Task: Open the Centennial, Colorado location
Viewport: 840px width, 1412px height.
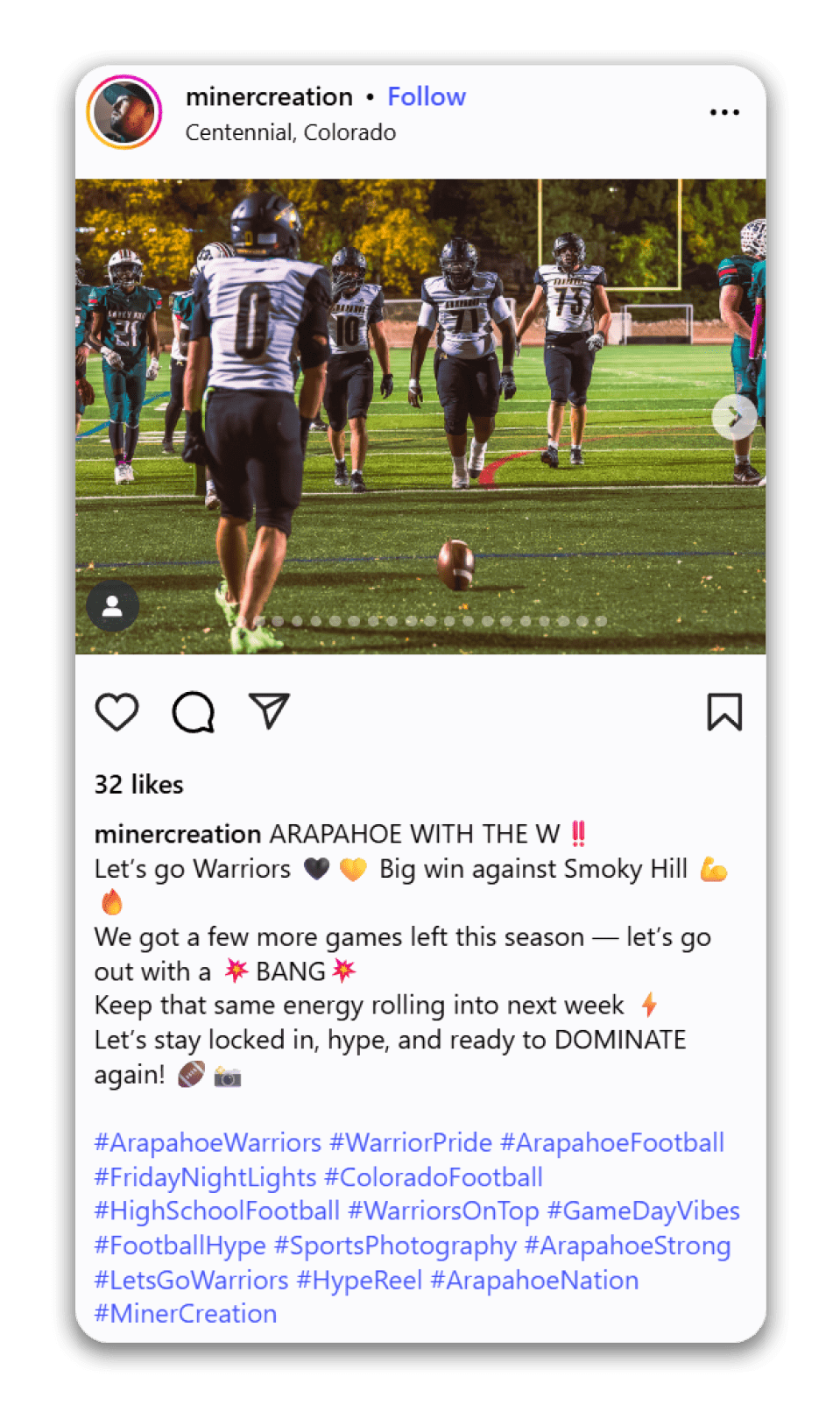Action: coord(290,132)
